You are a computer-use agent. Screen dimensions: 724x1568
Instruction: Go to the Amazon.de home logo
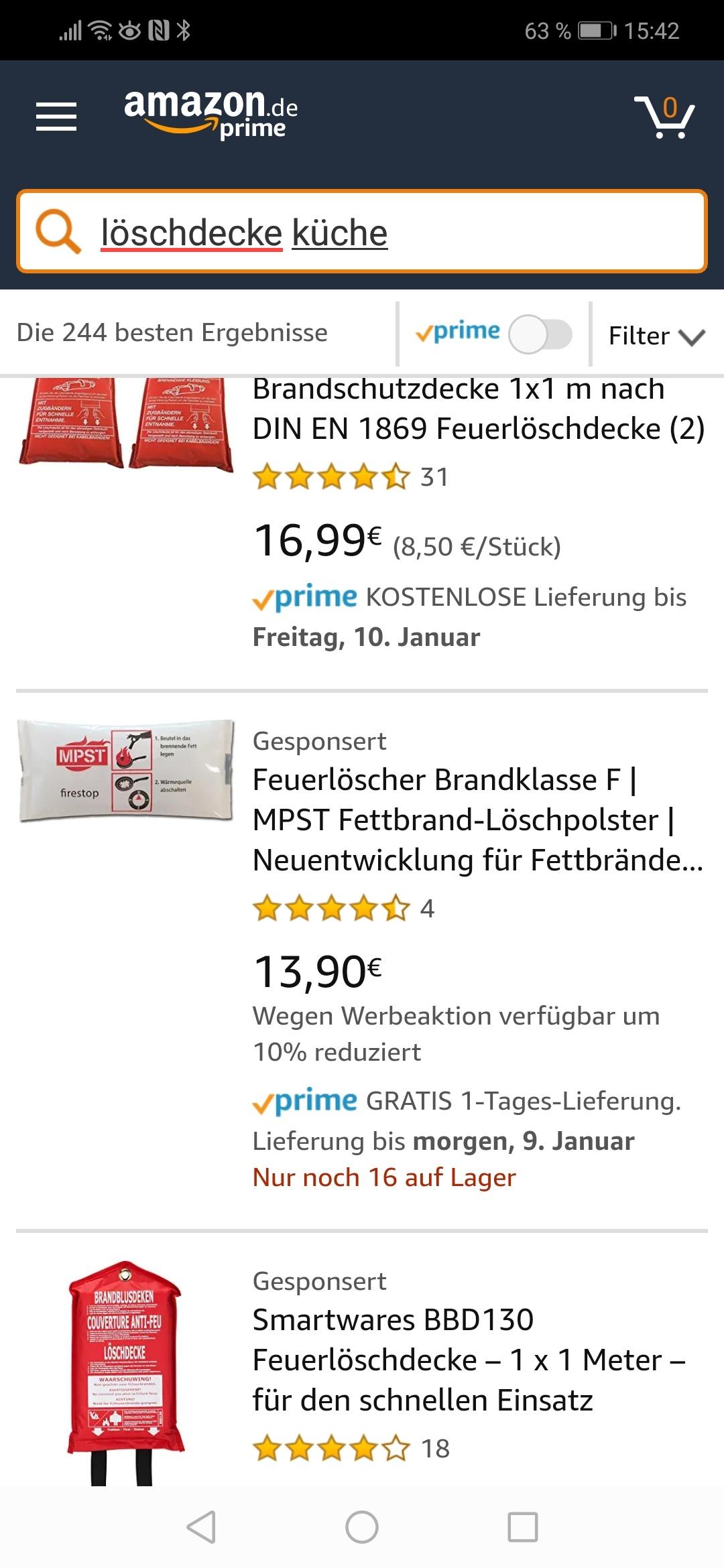point(210,114)
